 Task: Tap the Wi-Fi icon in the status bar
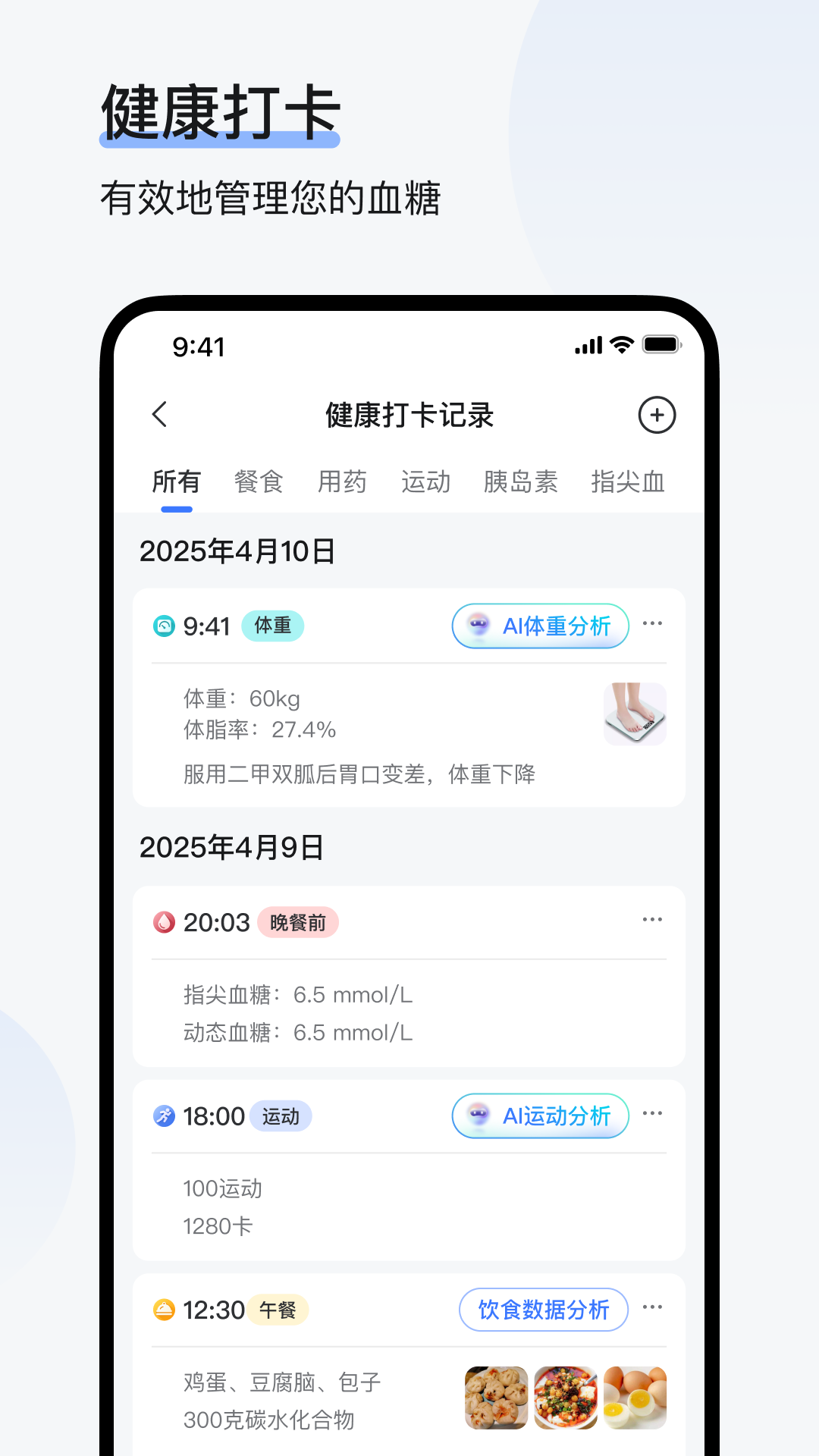click(620, 345)
